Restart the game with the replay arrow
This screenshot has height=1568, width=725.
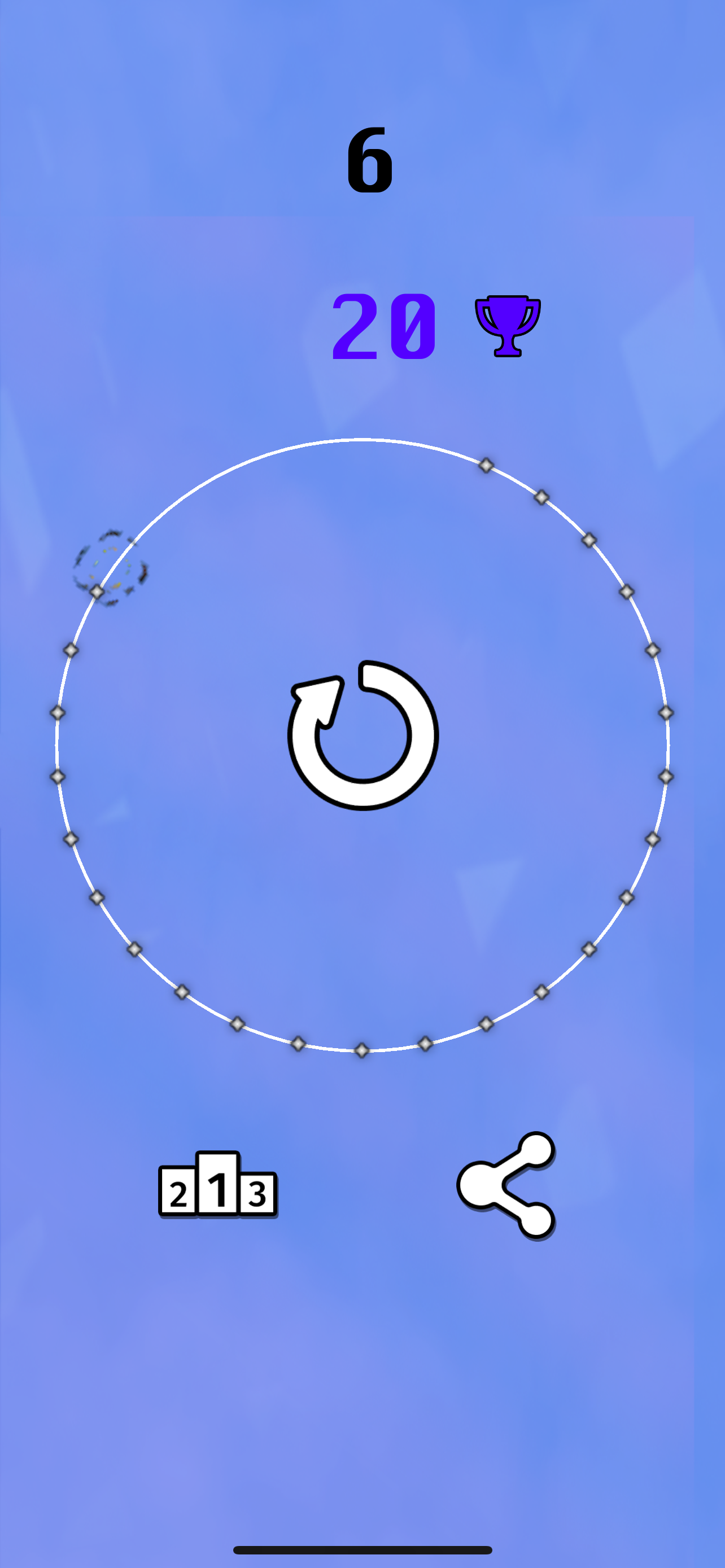pos(363,735)
